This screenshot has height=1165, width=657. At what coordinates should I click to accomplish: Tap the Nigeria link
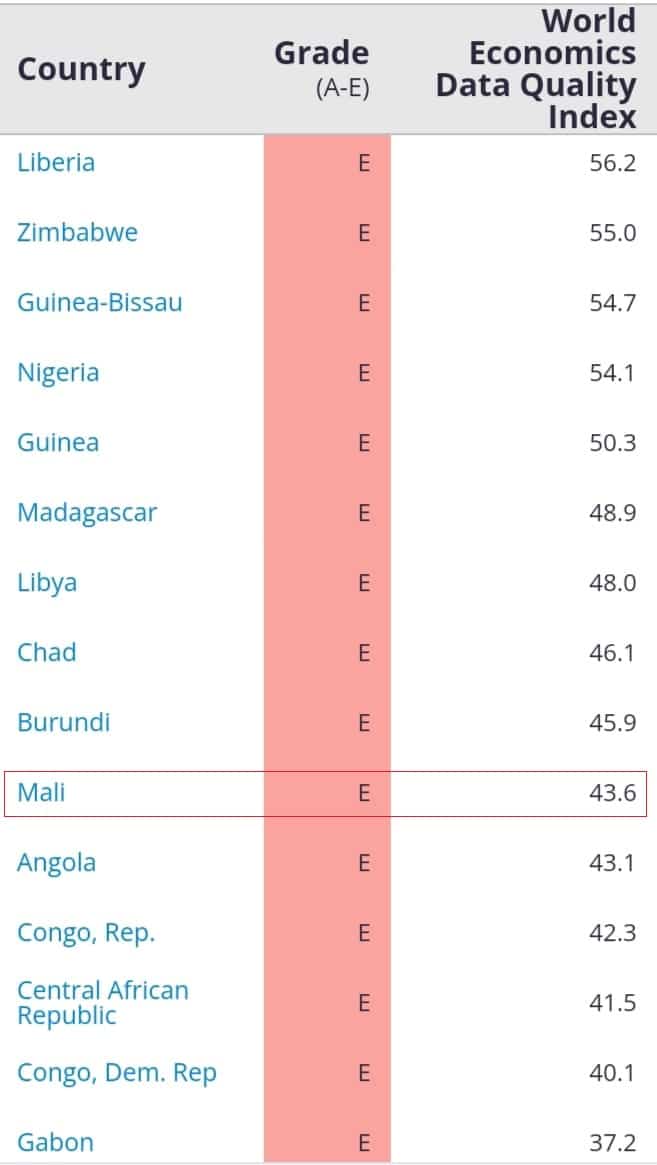[58, 372]
